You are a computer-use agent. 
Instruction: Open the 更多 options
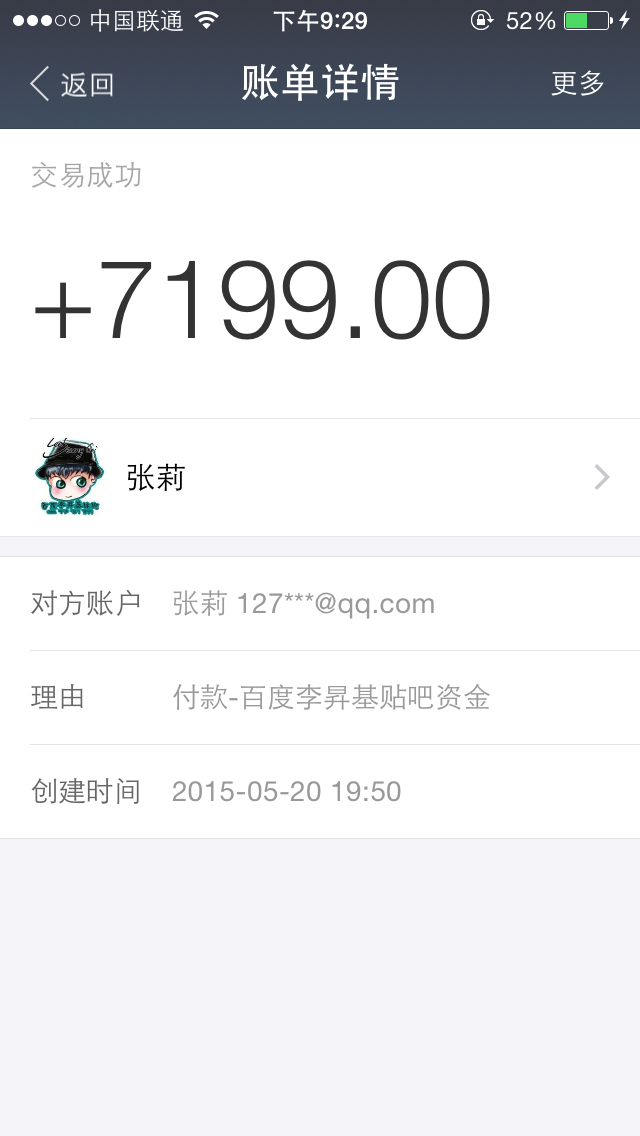coord(578,84)
